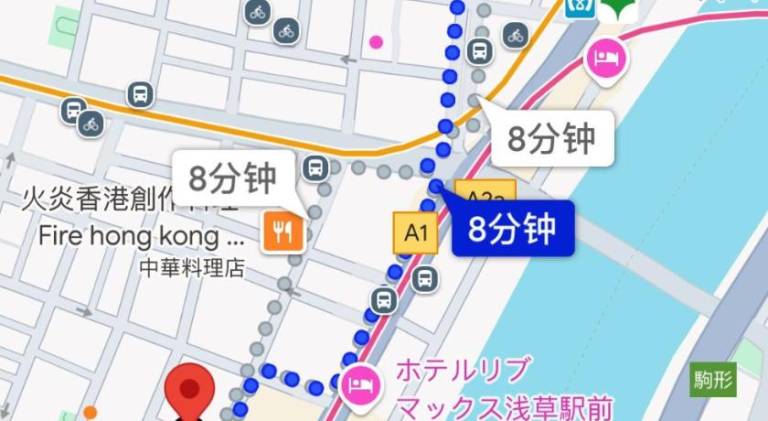Screen dimensions: 768x421
Task: Open the A1 station exit marker
Action: (416, 234)
